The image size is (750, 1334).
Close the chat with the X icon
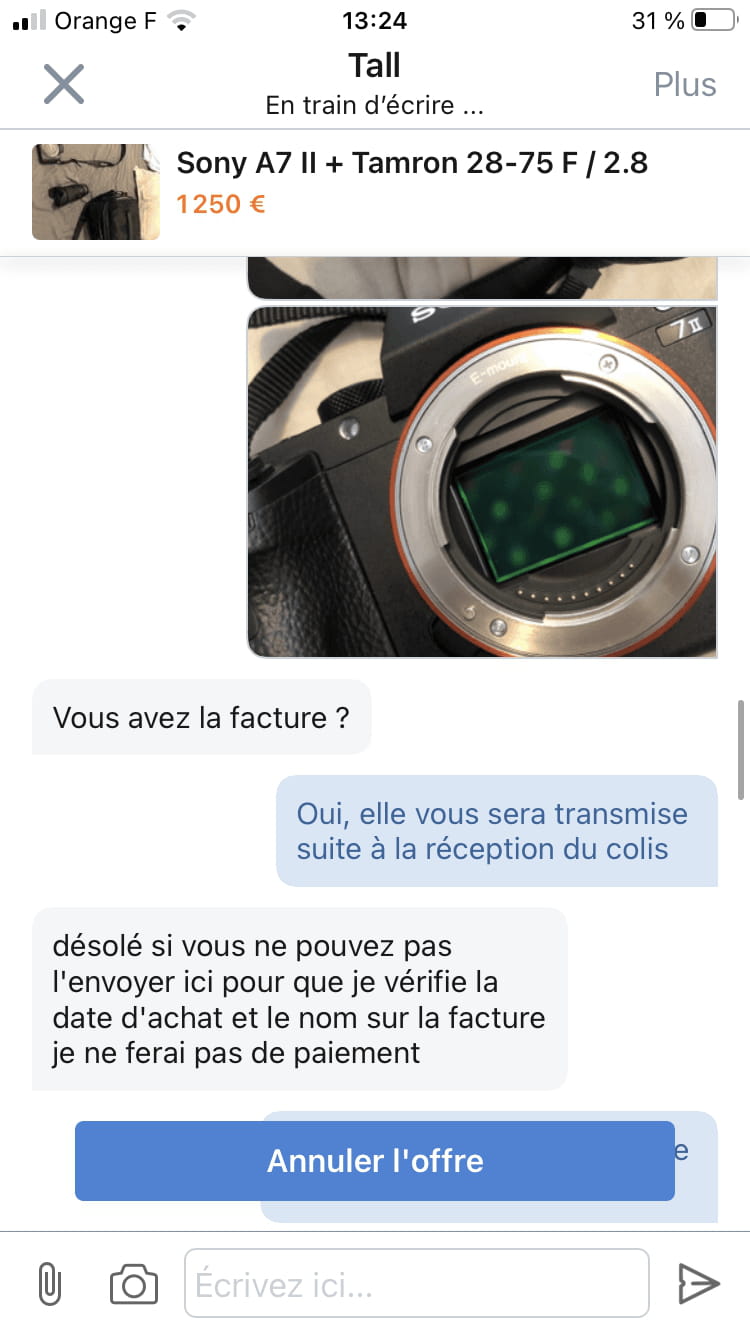click(x=64, y=84)
